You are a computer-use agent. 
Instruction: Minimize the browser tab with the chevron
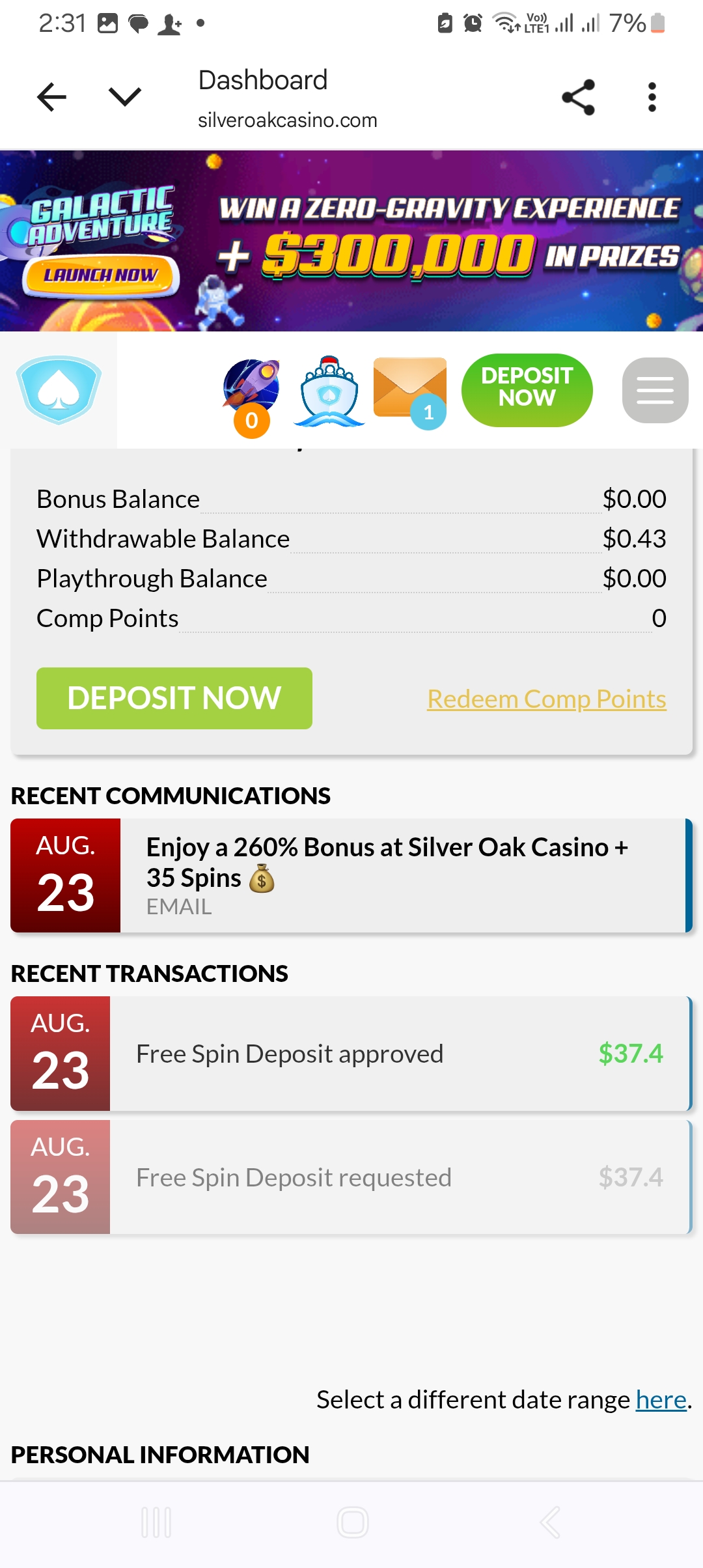pyautogui.click(x=124, y=98)
